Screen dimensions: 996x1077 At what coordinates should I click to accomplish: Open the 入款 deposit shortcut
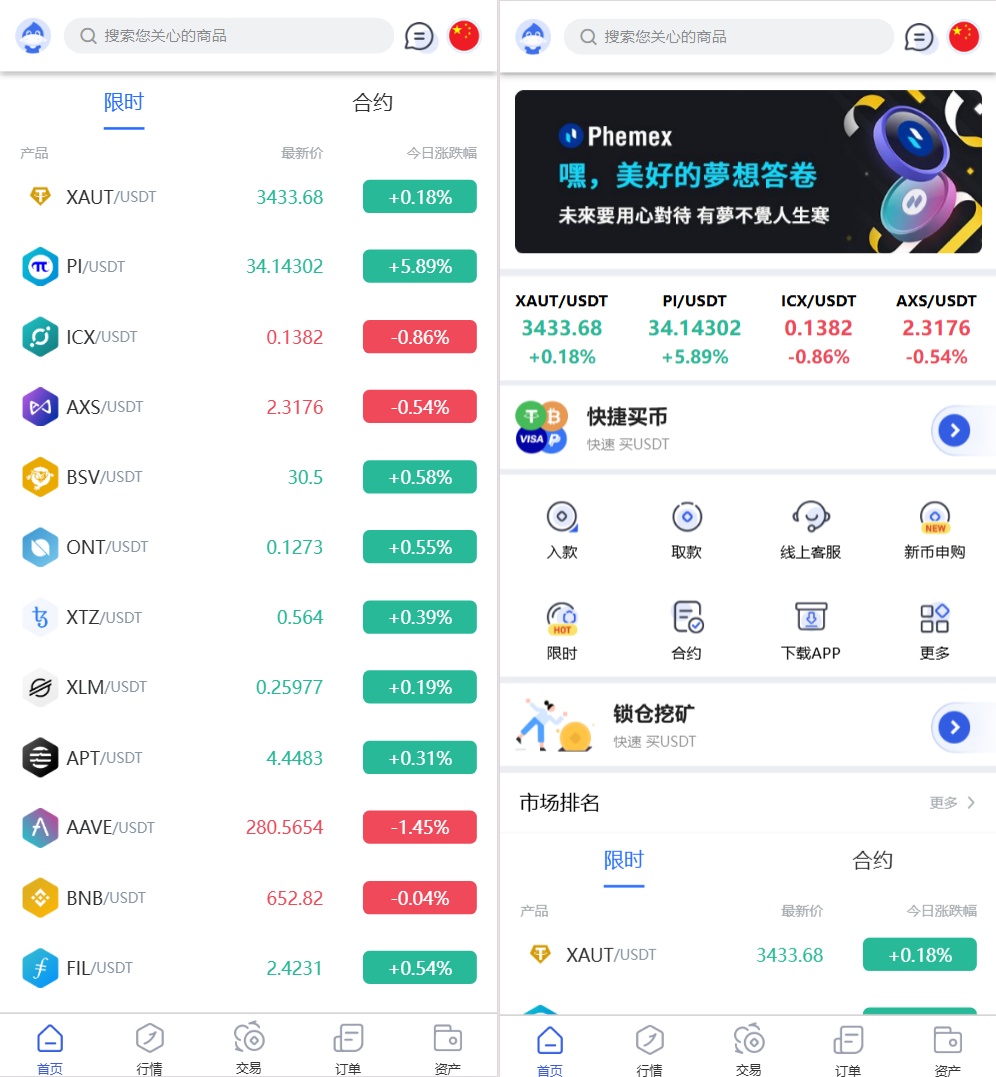[x=562, y=530]
